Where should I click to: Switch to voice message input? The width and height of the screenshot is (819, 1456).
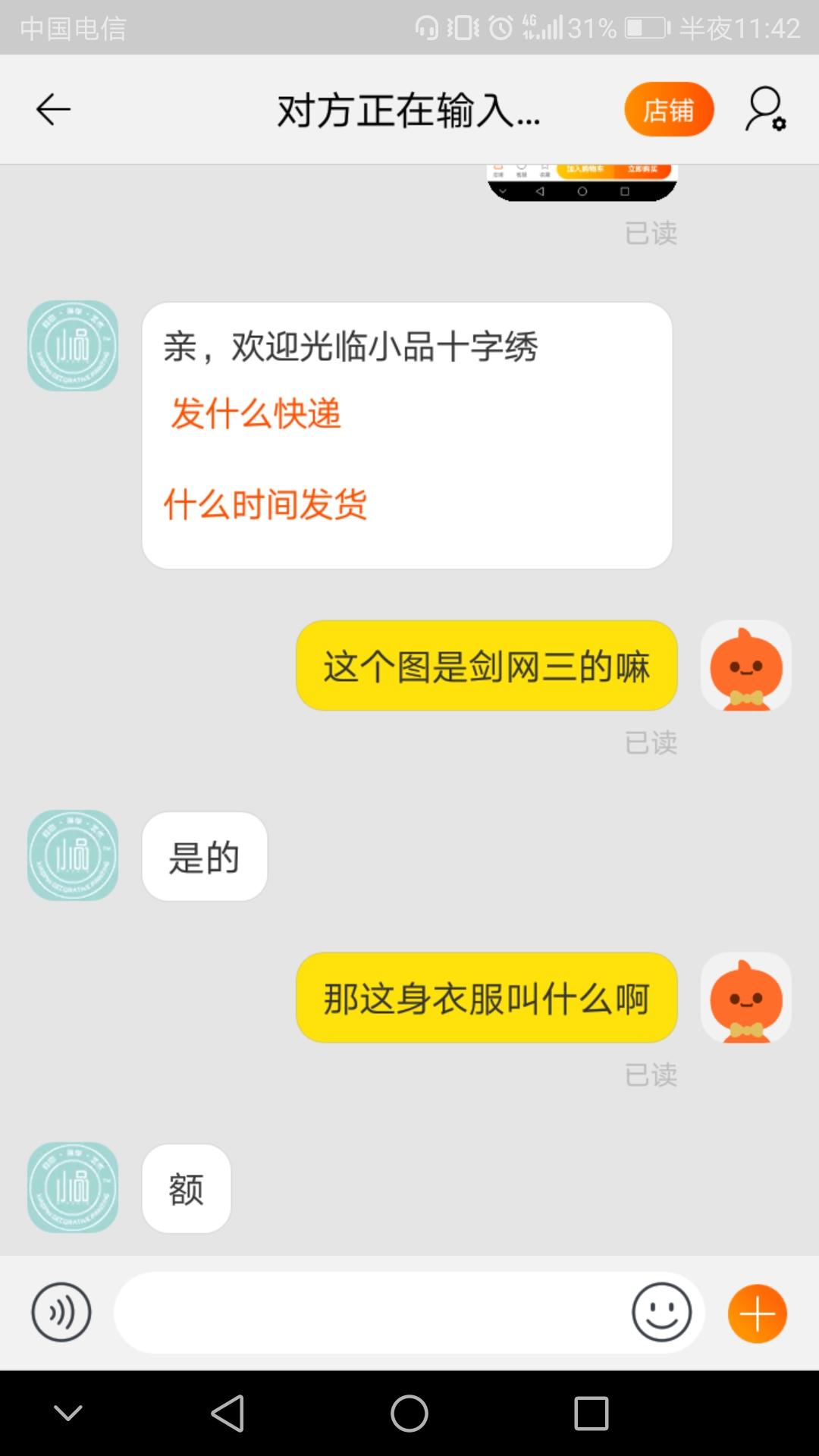click(61, 1312)
